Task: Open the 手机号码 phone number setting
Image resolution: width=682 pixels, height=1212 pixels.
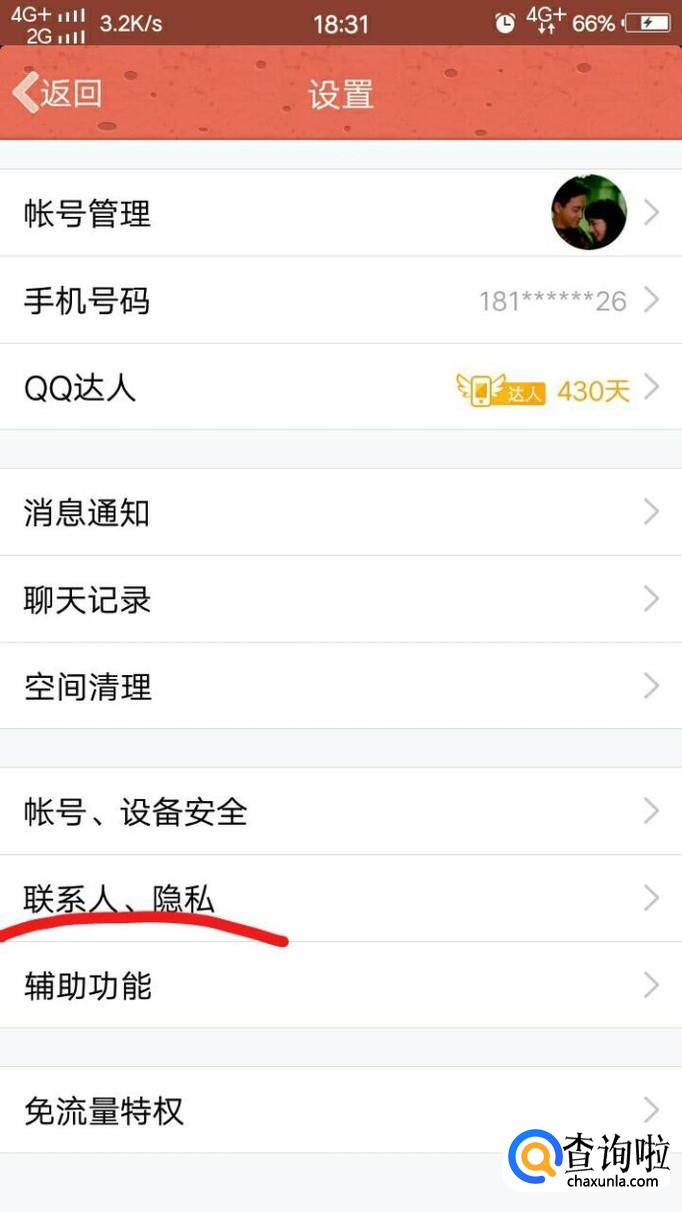Action: click(x=340, y=300)
